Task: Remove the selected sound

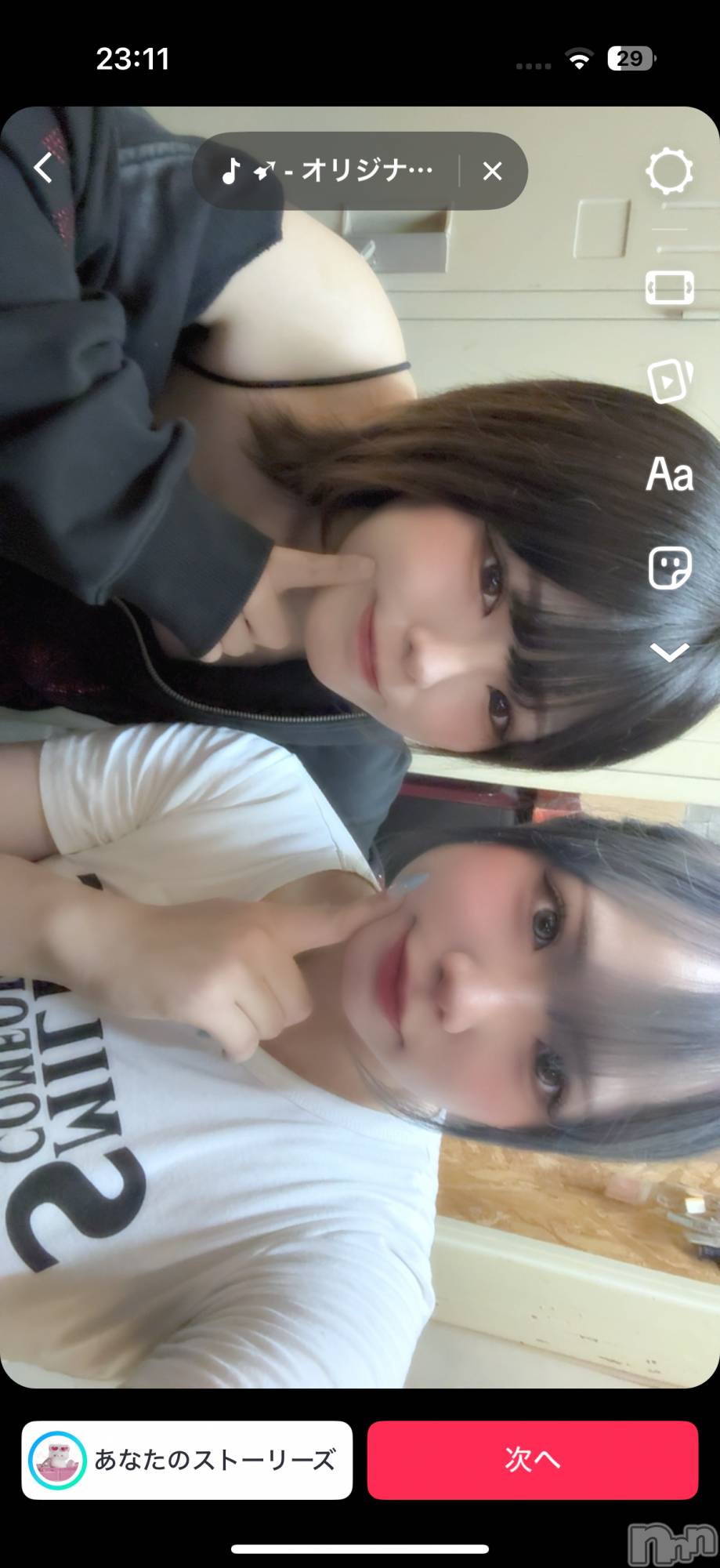Action: point(492,171)
